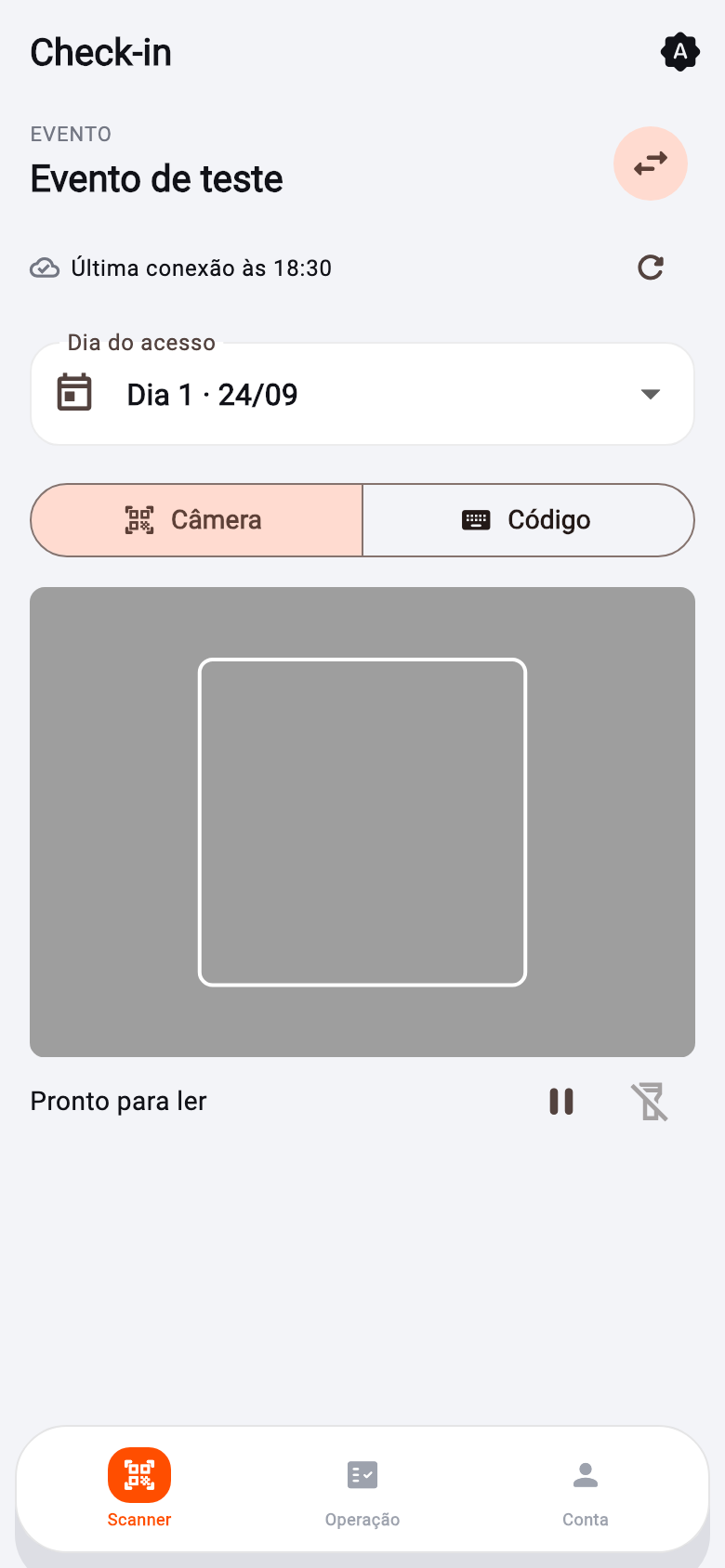
Task: Select the Câmera scanning mode
Action: (196, 520)
